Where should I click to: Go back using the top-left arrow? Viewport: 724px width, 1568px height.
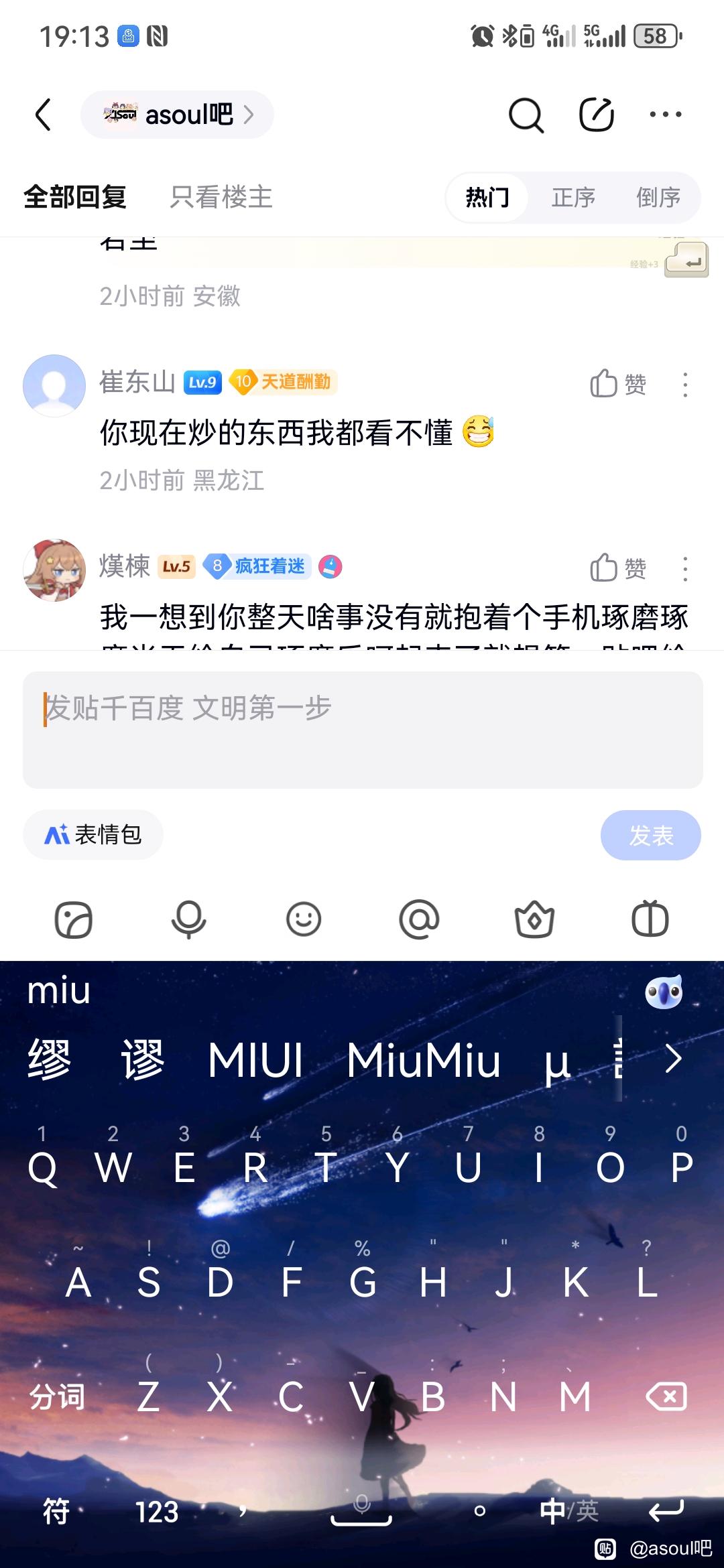(43, 115)
